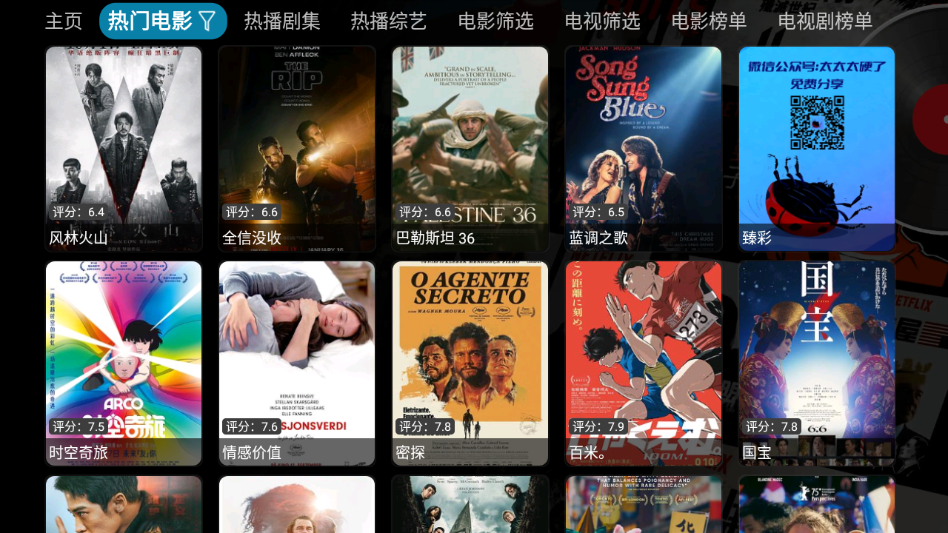Select the 臻彩 card
This screenshot has width=948, height=533.
tap(817, 149)
